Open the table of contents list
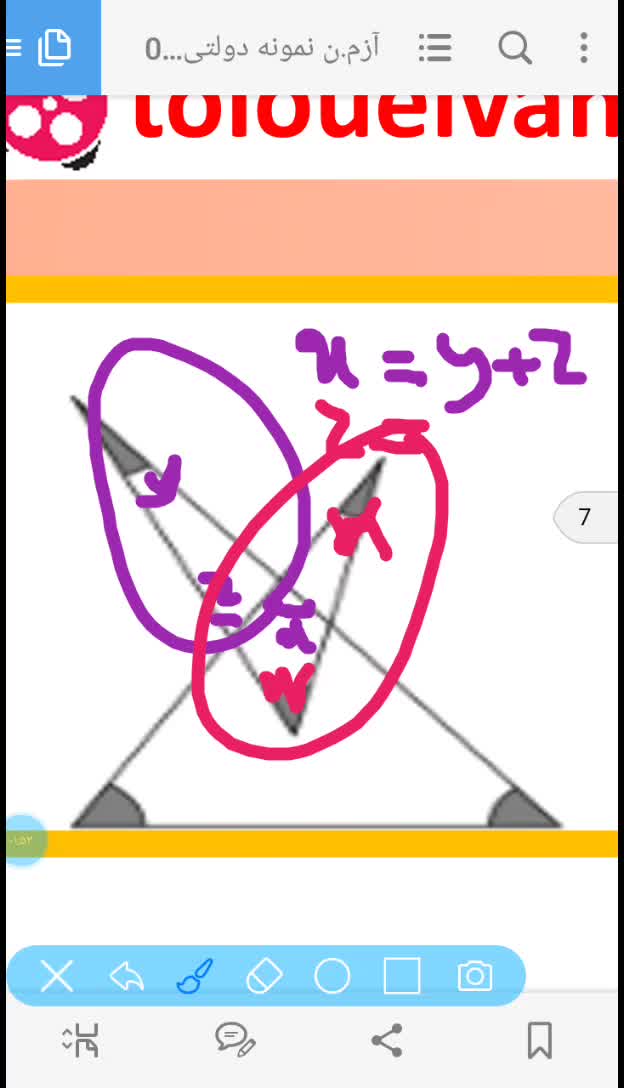Image resolution: width=624 pixels, height=1088 pixels. 435,47
